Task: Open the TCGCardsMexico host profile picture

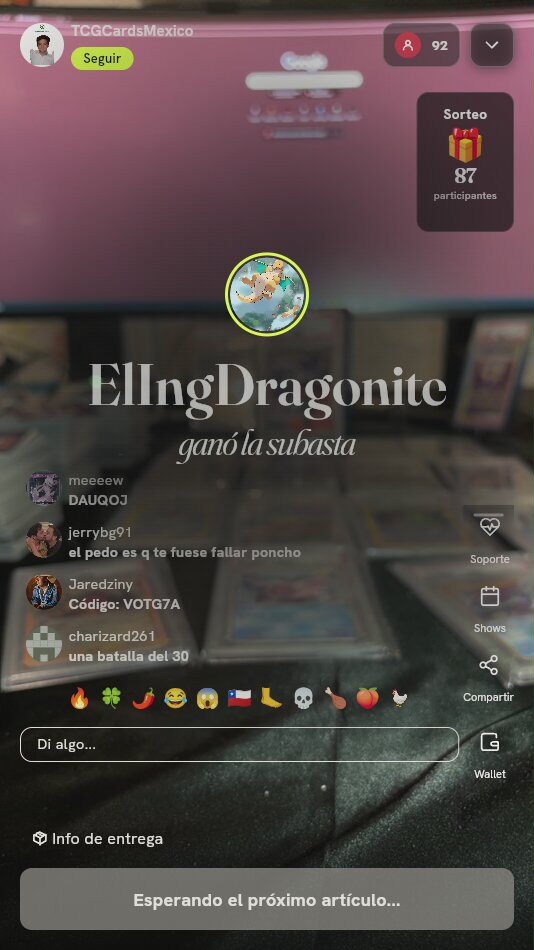Action: point(42,45)
